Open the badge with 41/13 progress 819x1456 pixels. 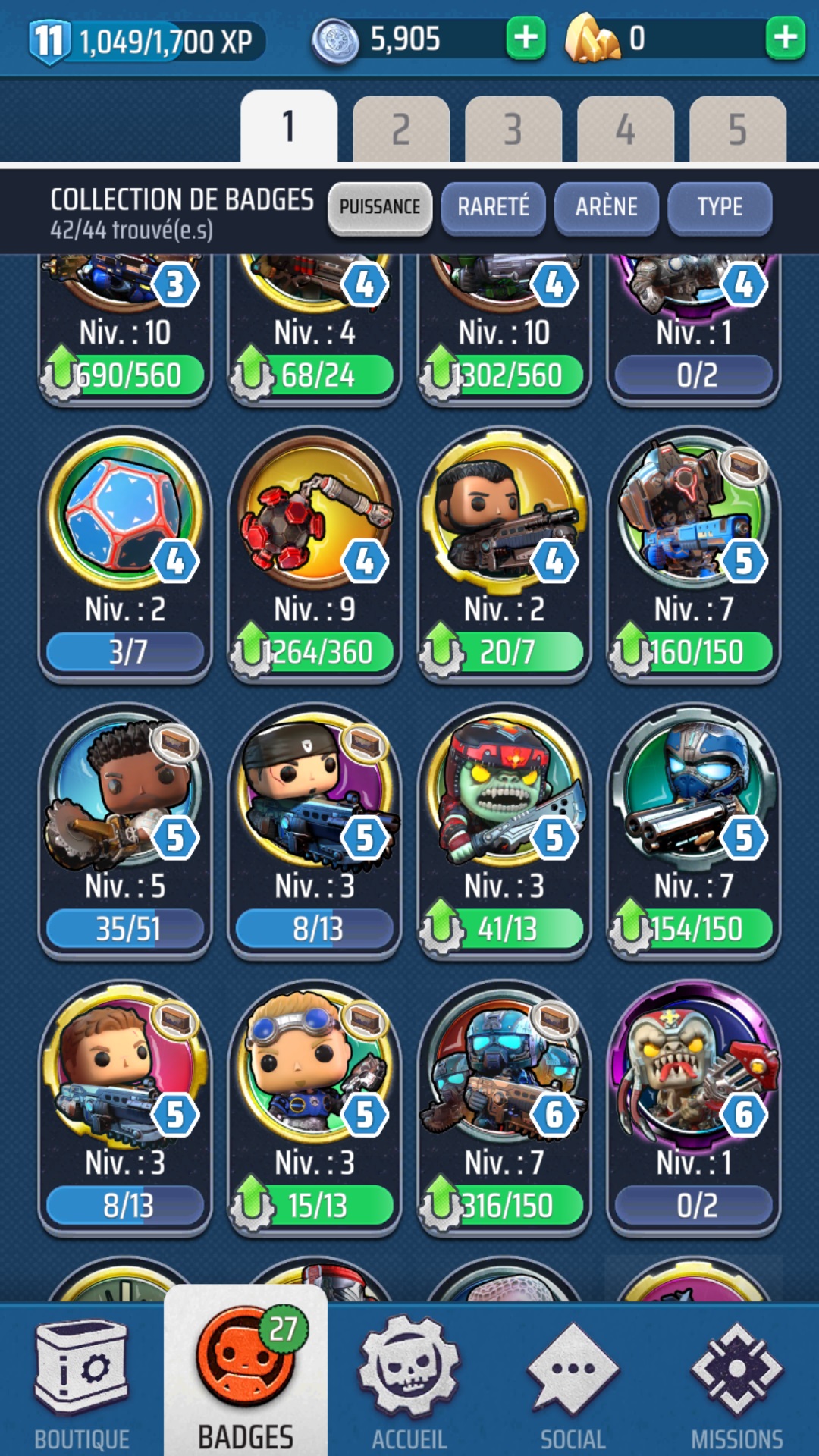point(504,832)
